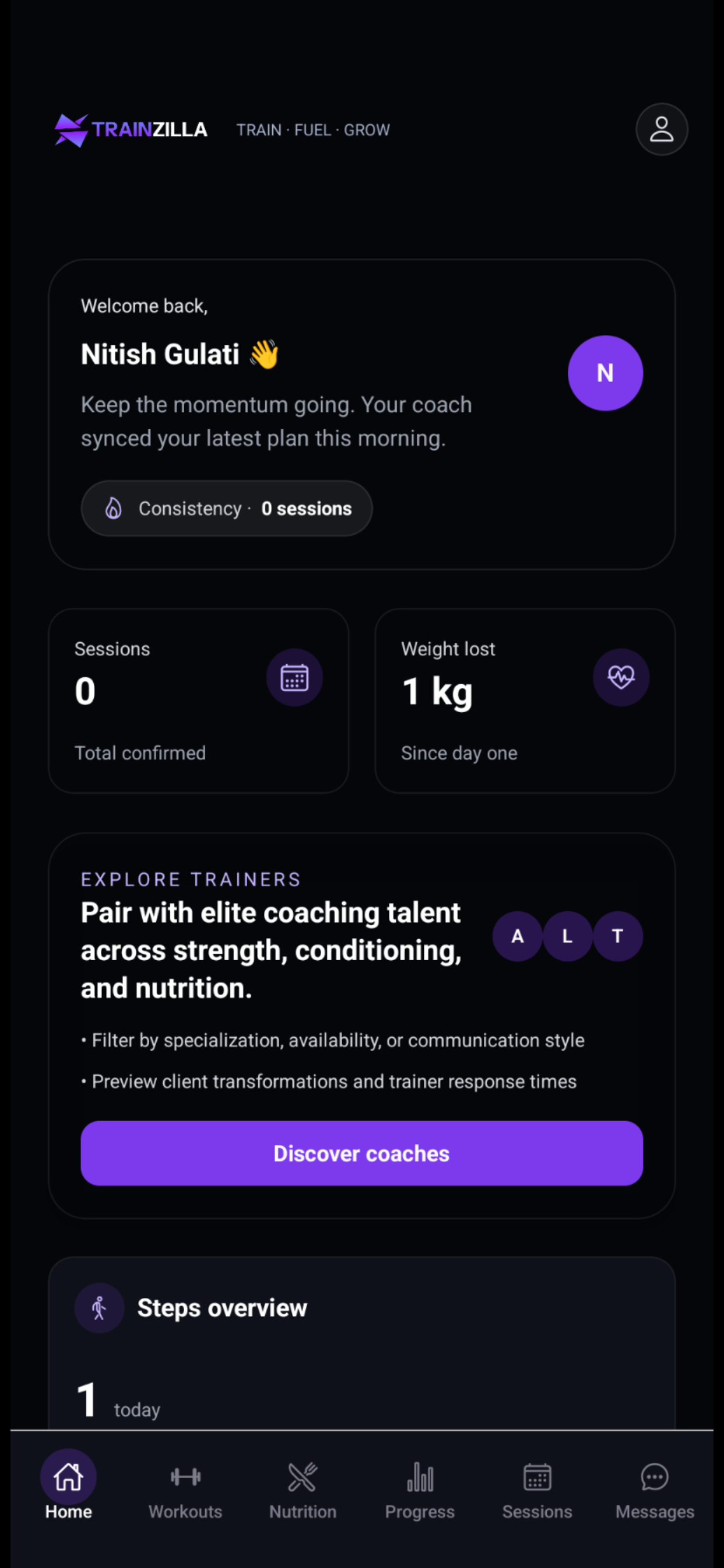Screen dimensions: 724x1568
Task: Click the calendar icon on Sessions card
Action: click(294, 677)
